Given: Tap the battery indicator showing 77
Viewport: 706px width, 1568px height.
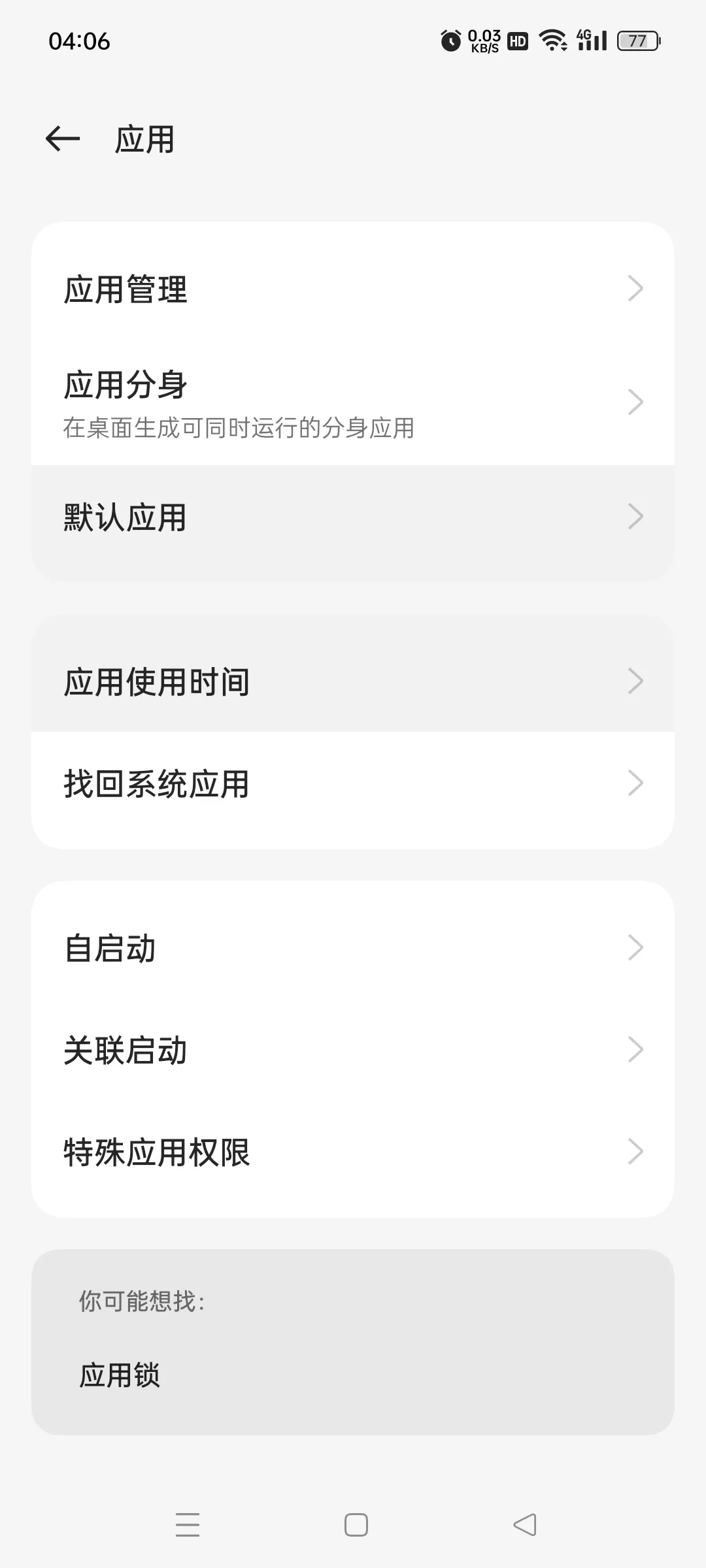Looking at the screenshot, I should pos(637,41).
